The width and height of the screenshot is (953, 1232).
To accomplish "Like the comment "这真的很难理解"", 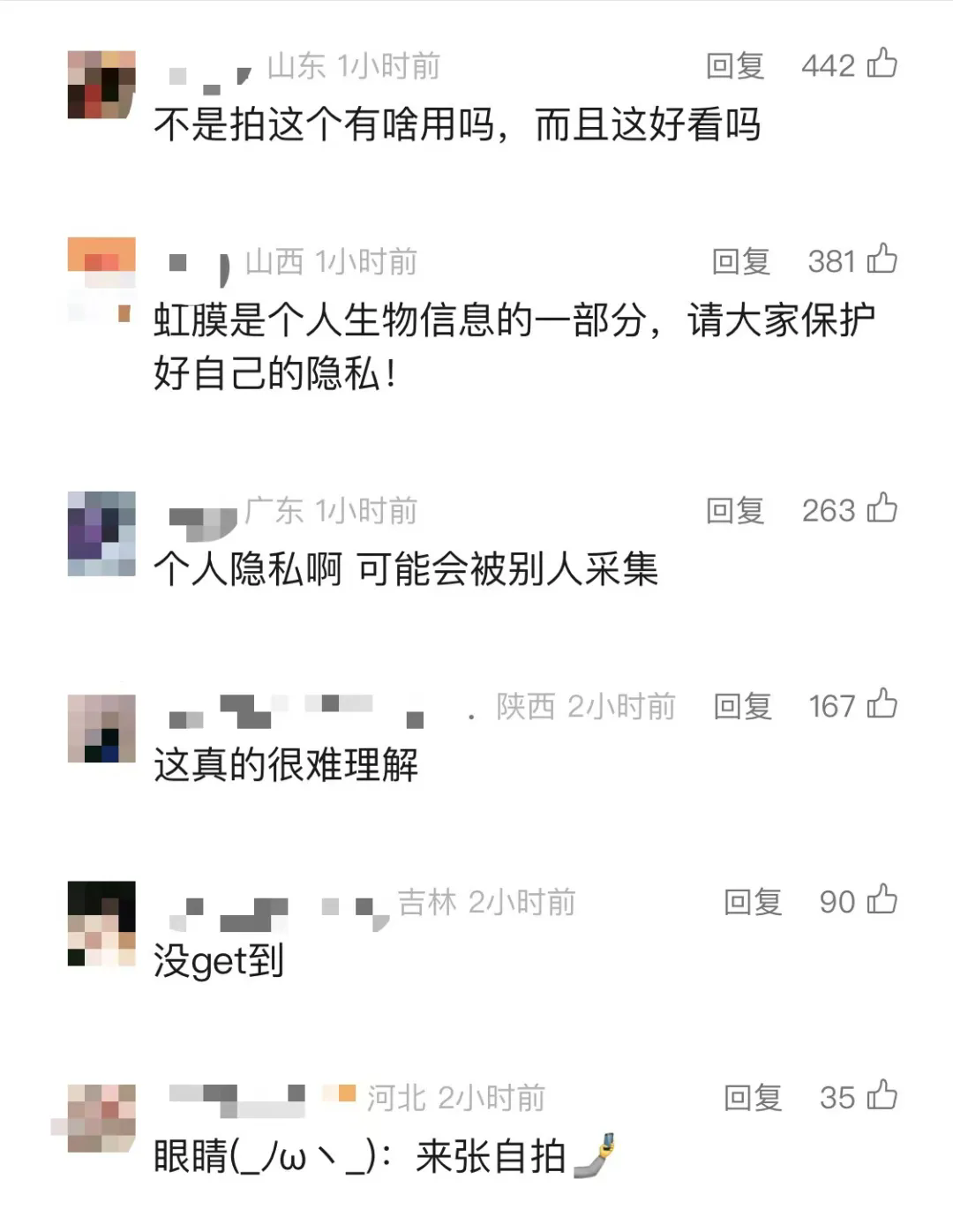I will (882, 705).
